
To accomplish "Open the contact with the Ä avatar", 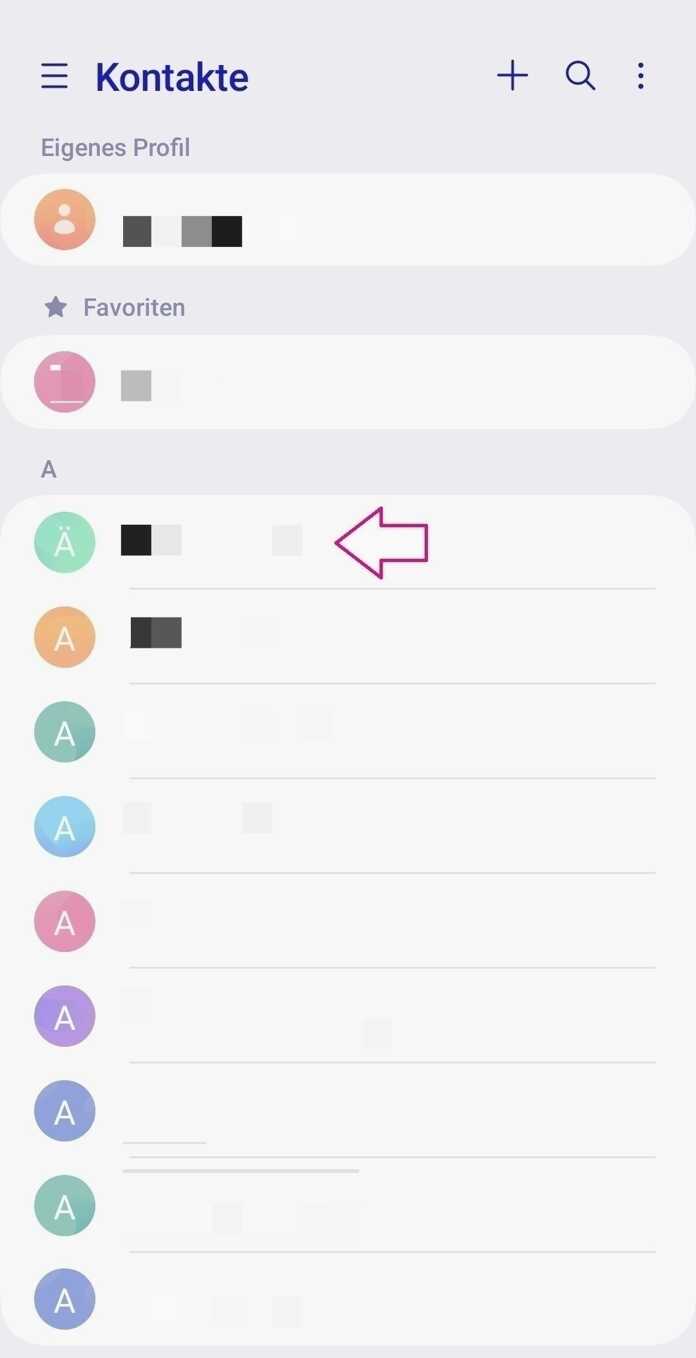I will tap(348, 542).
